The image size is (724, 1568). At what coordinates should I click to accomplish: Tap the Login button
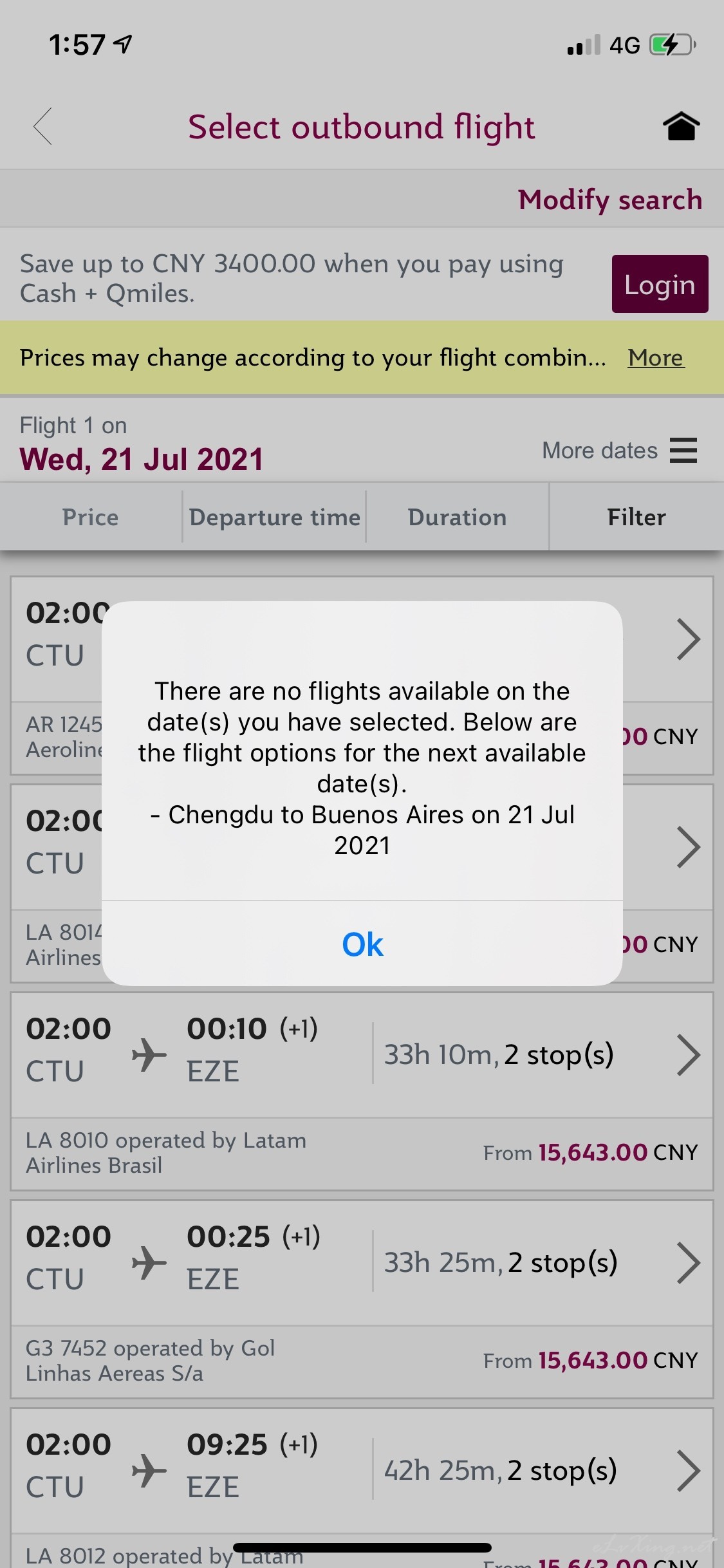click(660, 284)
